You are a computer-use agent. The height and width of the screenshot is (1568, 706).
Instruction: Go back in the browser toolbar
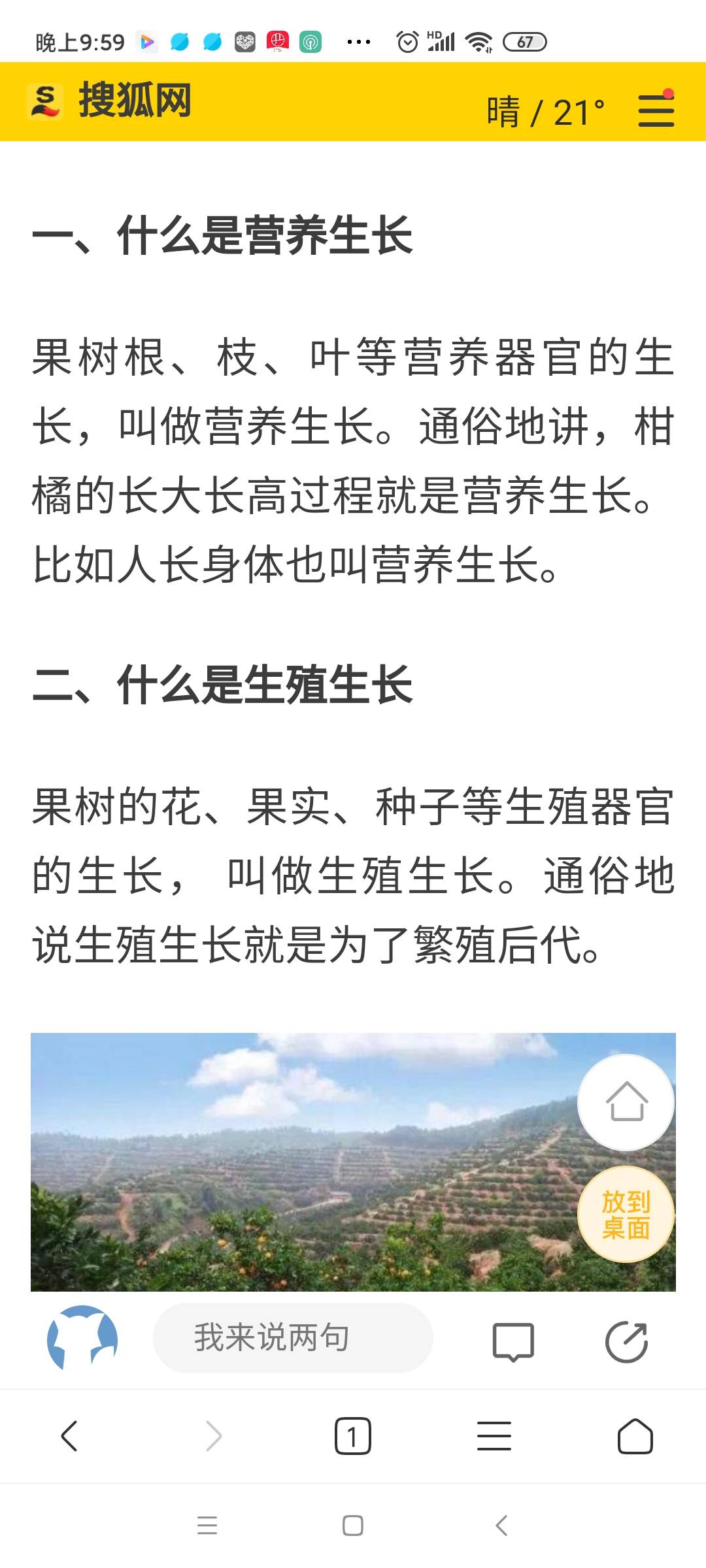tap(70, 1436)
